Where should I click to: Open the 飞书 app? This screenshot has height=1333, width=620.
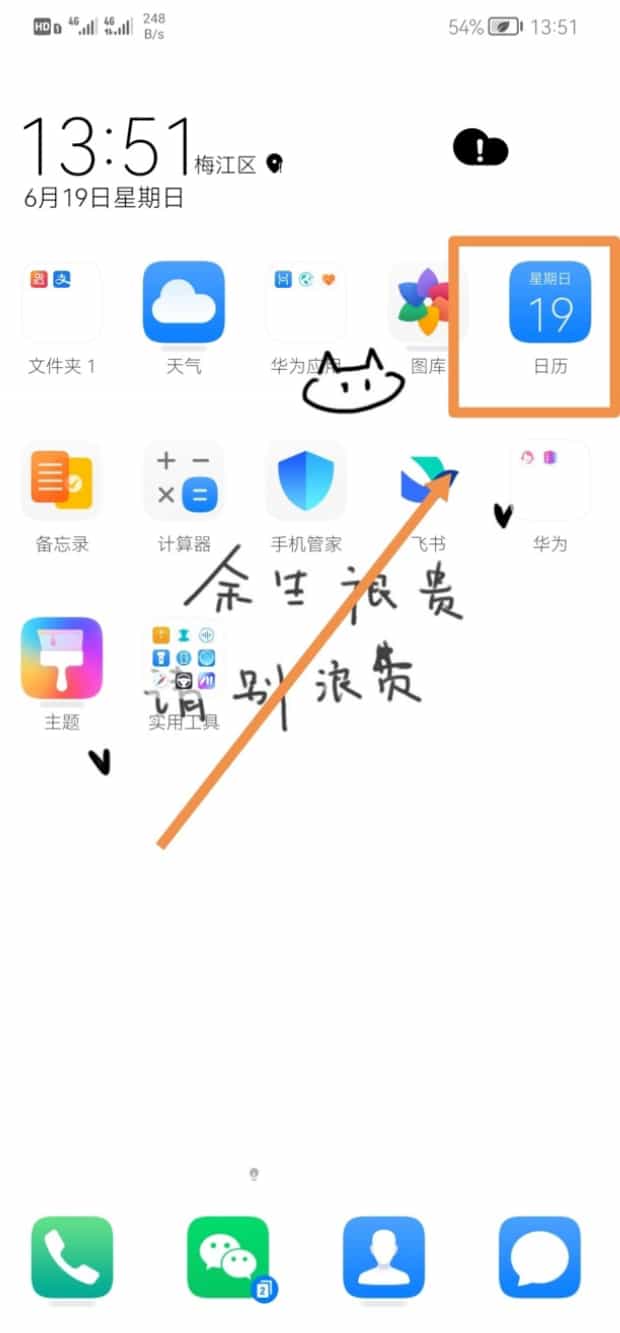tap(428, 481)
